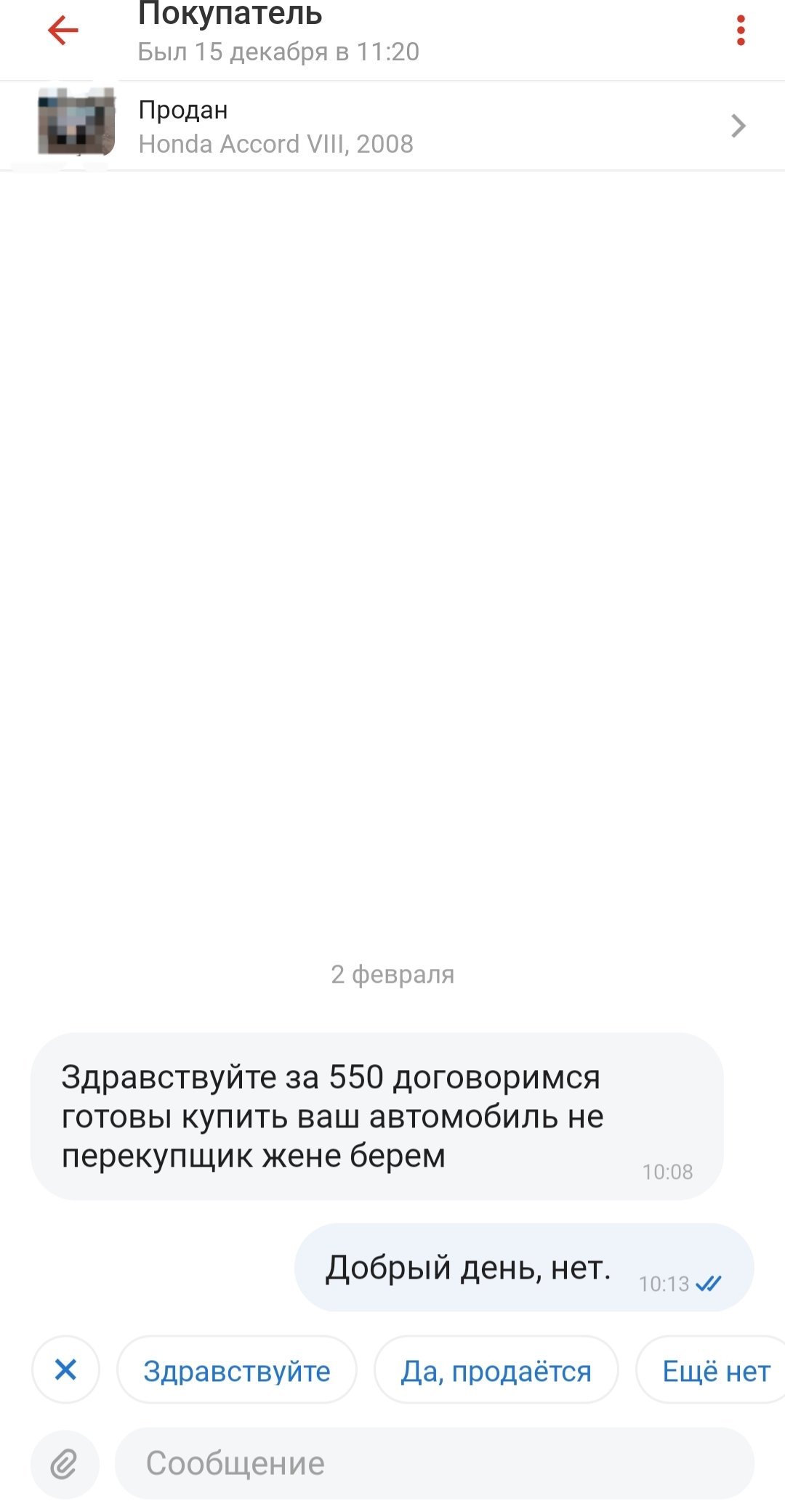Open the three-dot overflow menu
785x1512 pixels.
(x=741, y=31)
